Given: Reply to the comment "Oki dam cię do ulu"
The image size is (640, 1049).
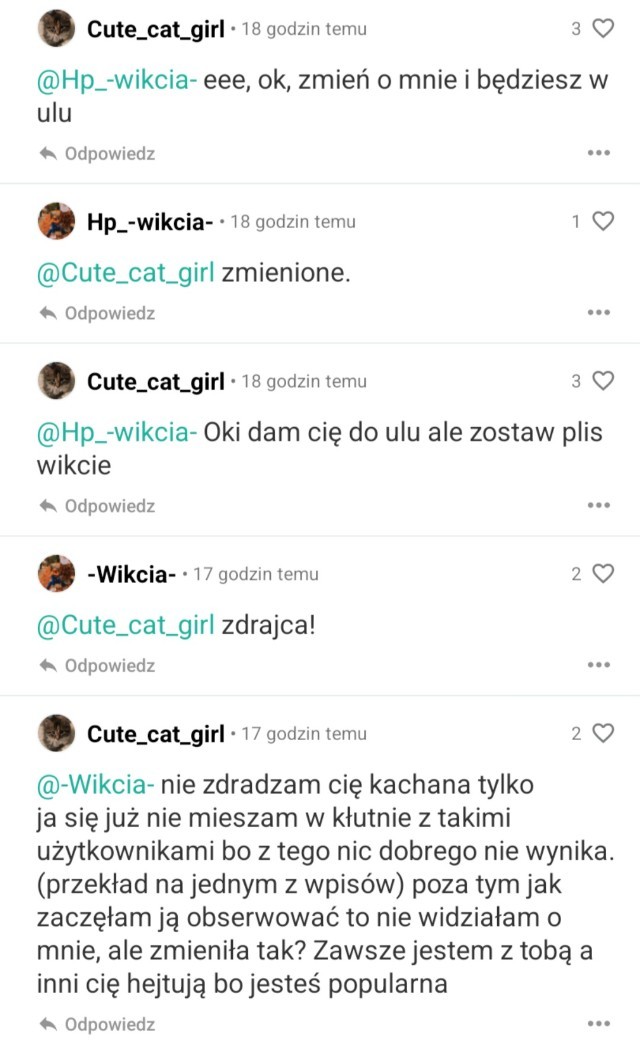Looking at the screenshot, I should coord(98,506).
